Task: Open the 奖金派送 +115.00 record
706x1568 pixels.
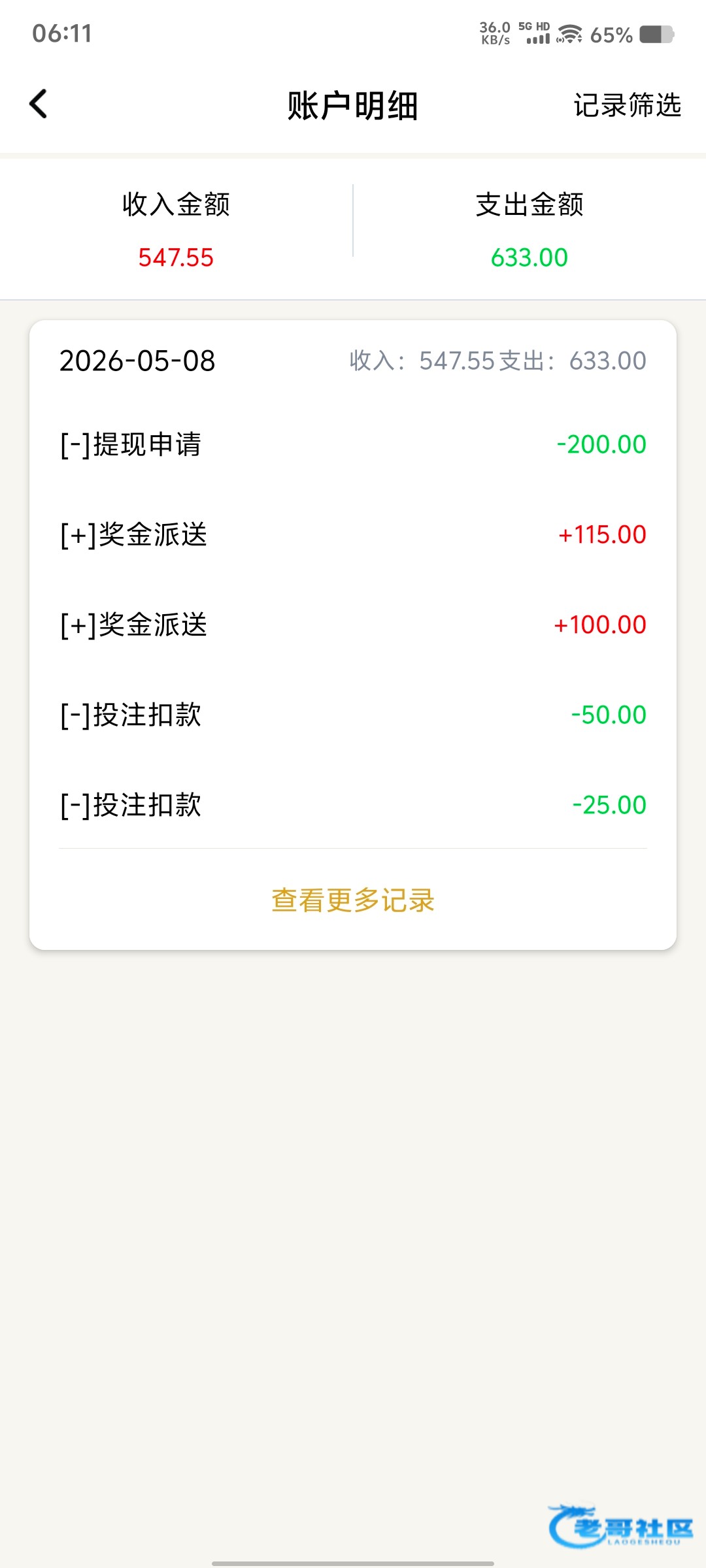Action: click(353, 534)
